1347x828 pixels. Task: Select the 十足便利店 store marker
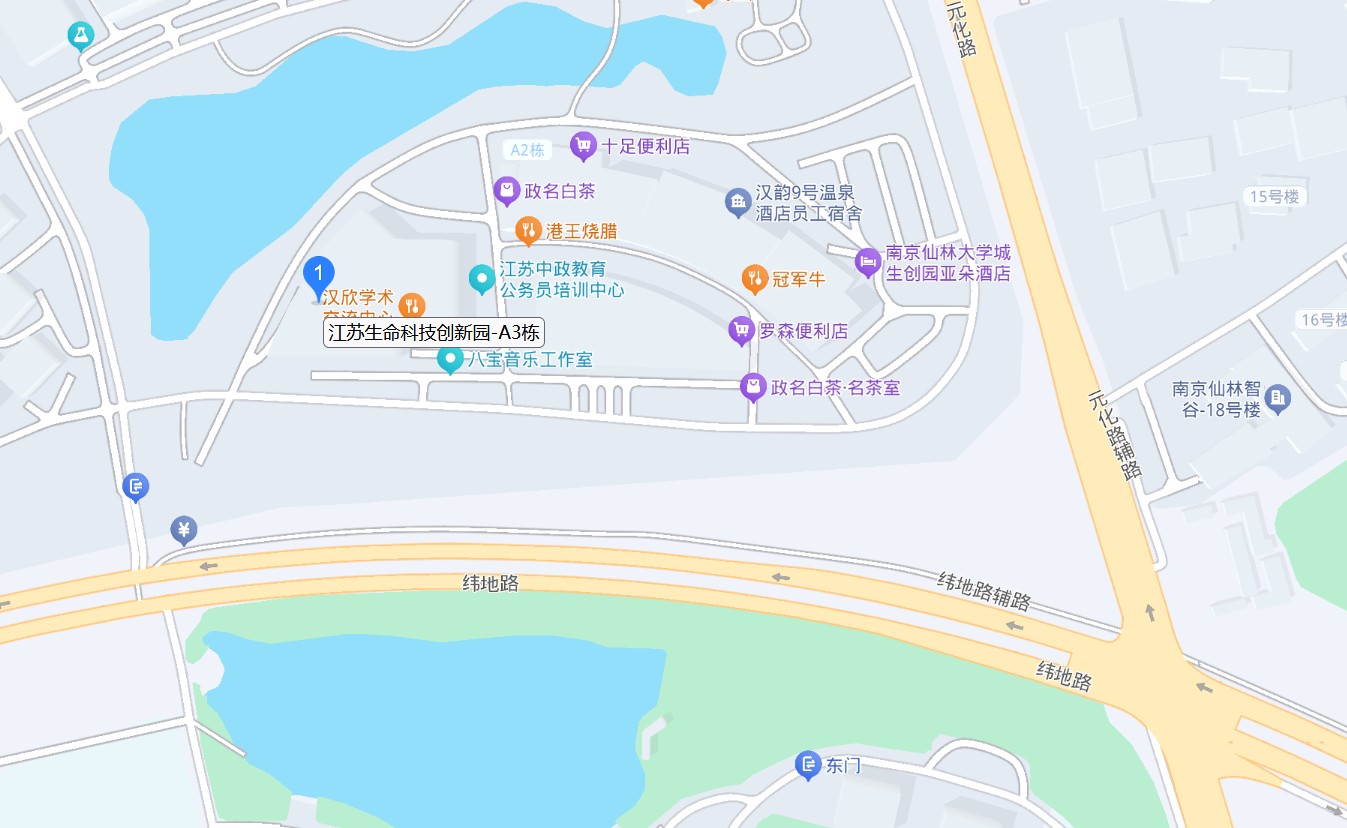pos(583,146)
